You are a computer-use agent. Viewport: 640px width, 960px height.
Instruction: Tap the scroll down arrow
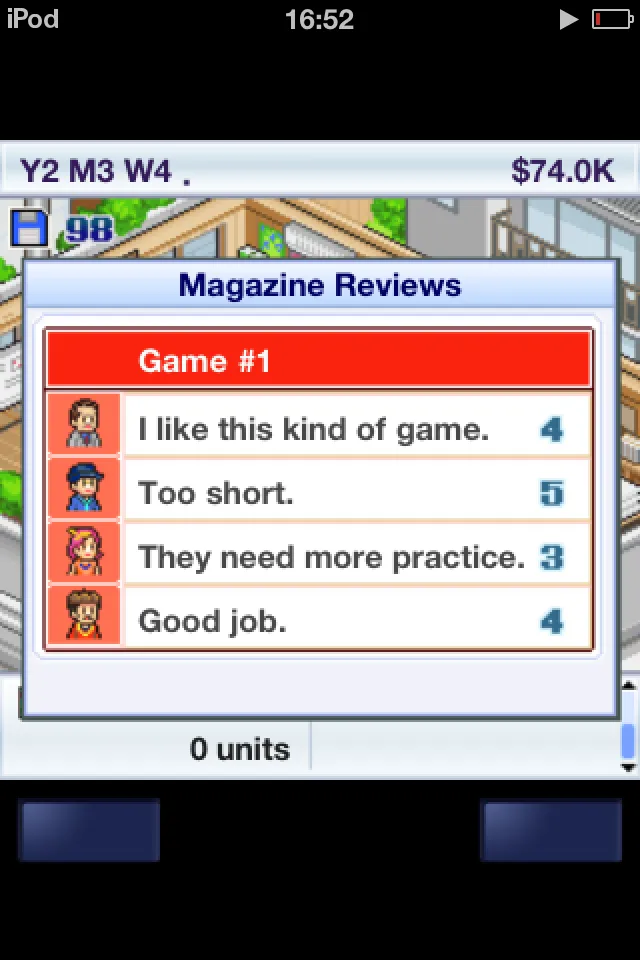tap(629, 767)
